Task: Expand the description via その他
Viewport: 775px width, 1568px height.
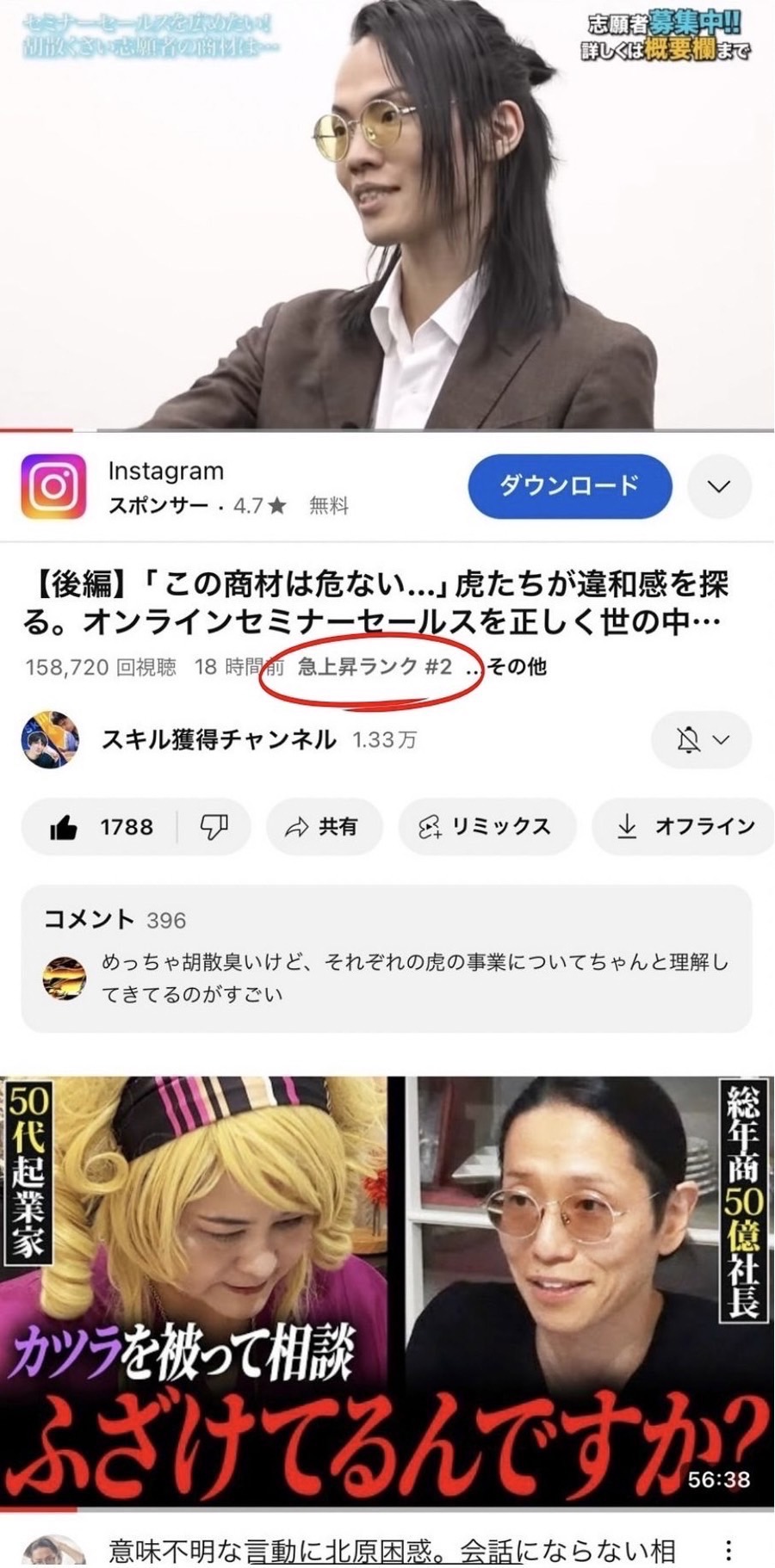Action: click(x=517, y=667)
